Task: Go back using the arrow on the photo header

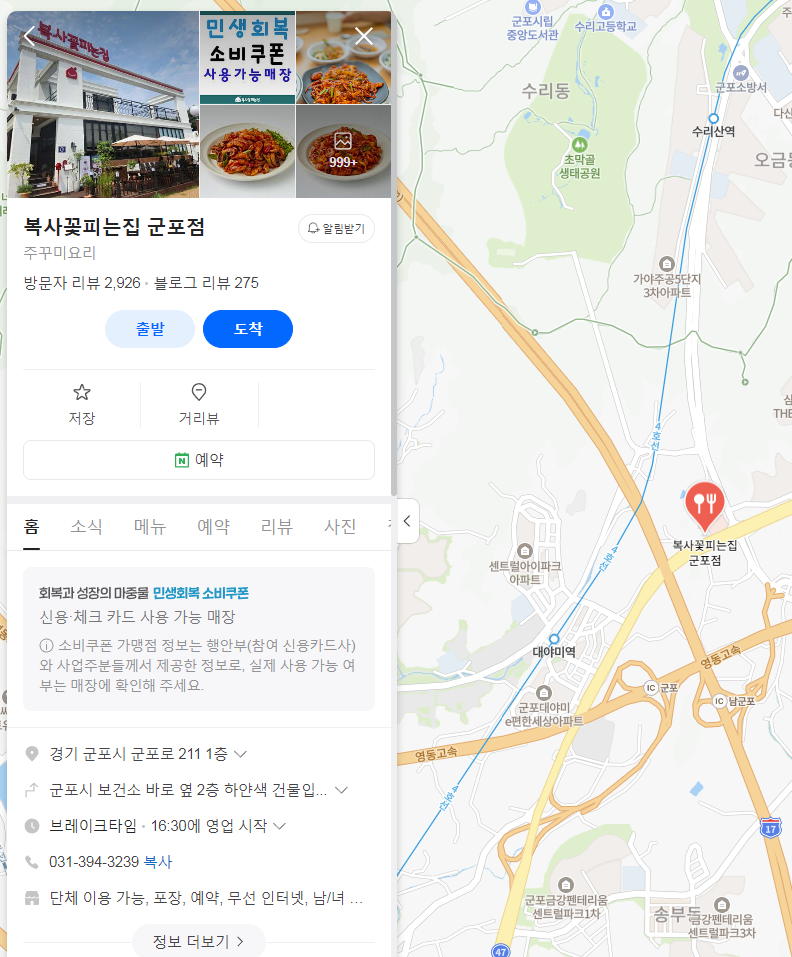Action: click(28, 37)
